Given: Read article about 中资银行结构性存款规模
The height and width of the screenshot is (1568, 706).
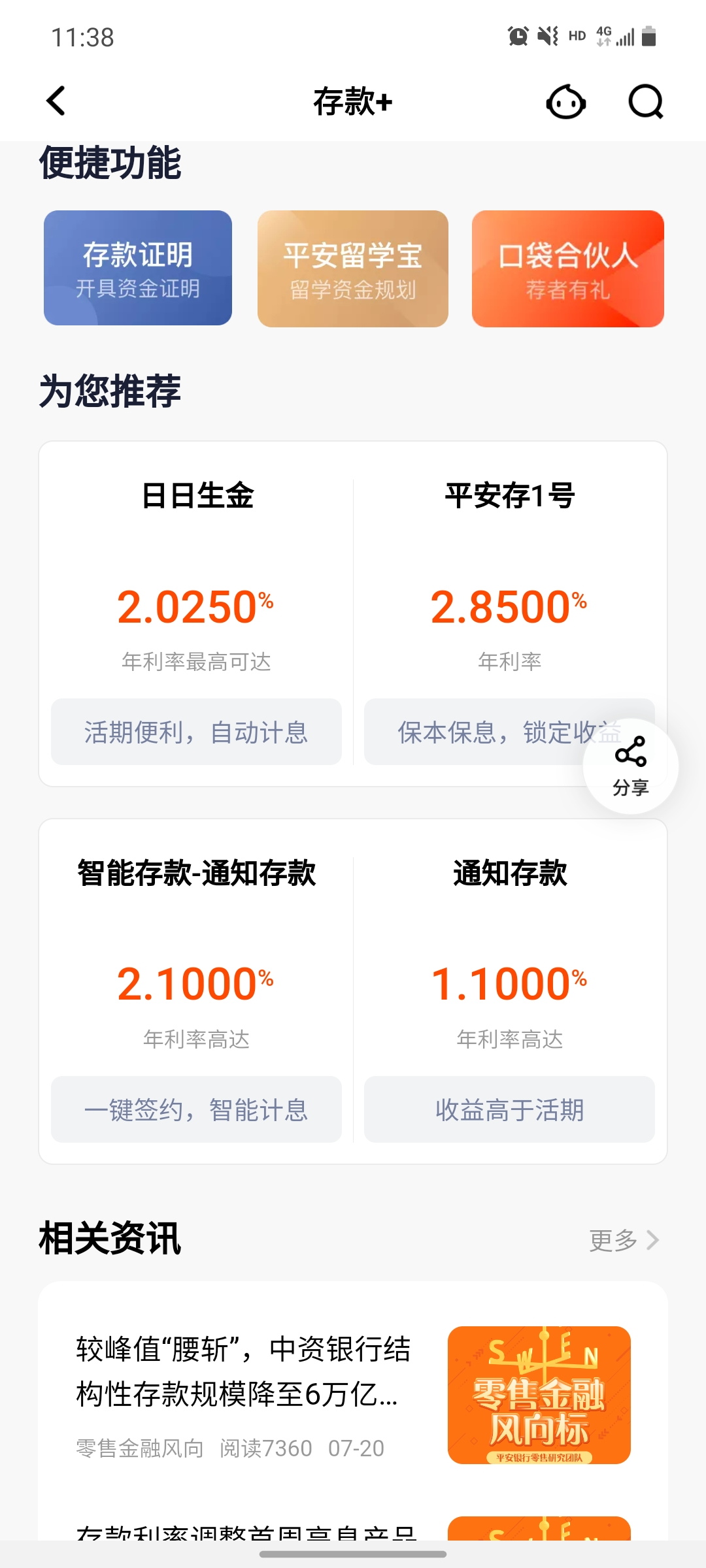Looking at the screenshot, I should (243, 1372).
